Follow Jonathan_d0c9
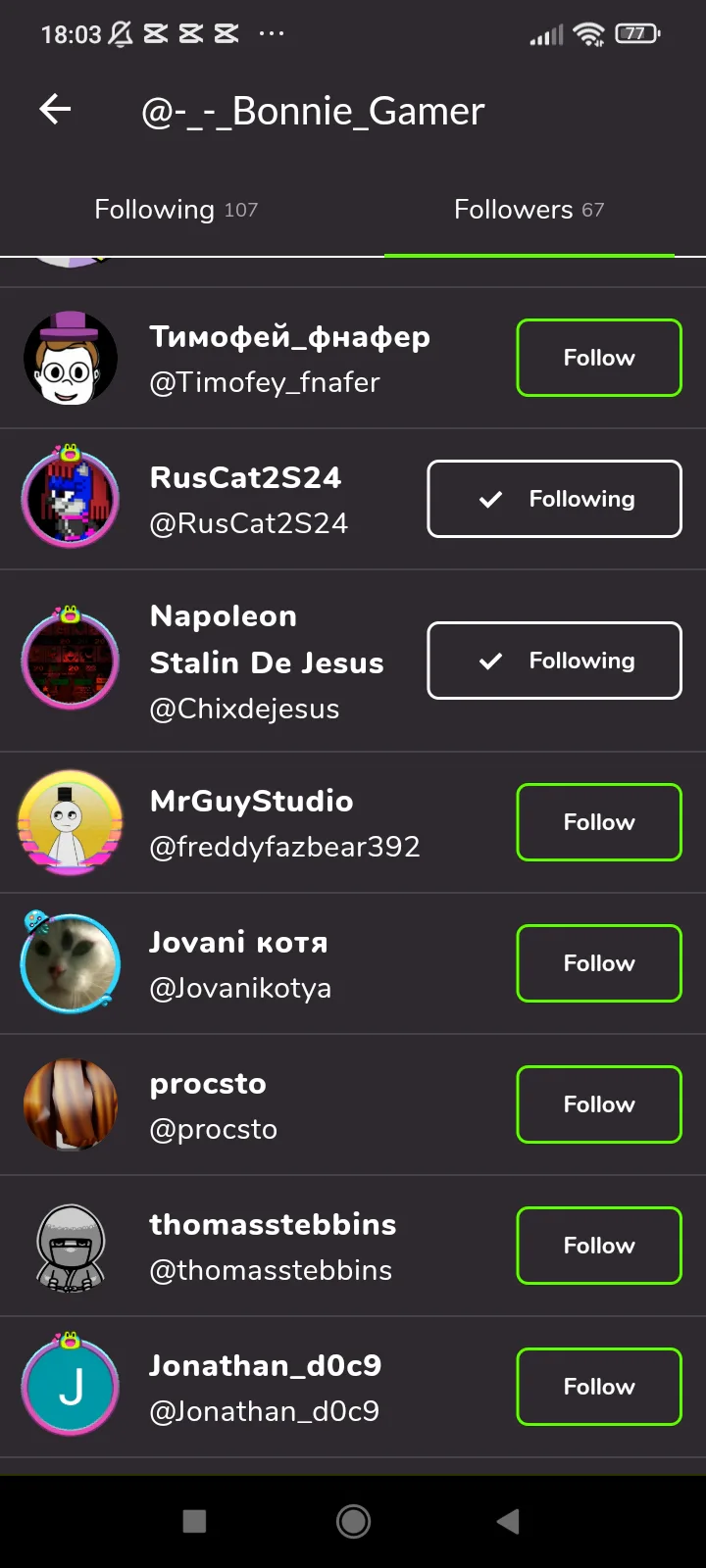 (599, 1387)
